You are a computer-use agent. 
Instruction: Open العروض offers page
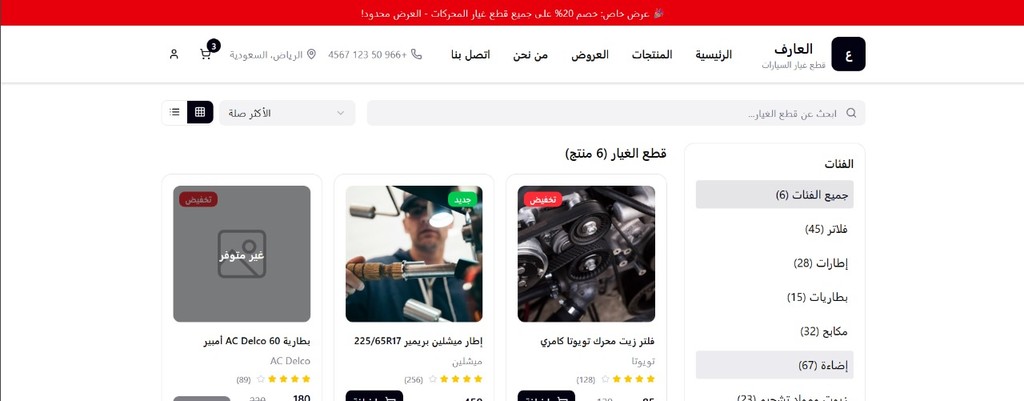click(x=590, y=54)
